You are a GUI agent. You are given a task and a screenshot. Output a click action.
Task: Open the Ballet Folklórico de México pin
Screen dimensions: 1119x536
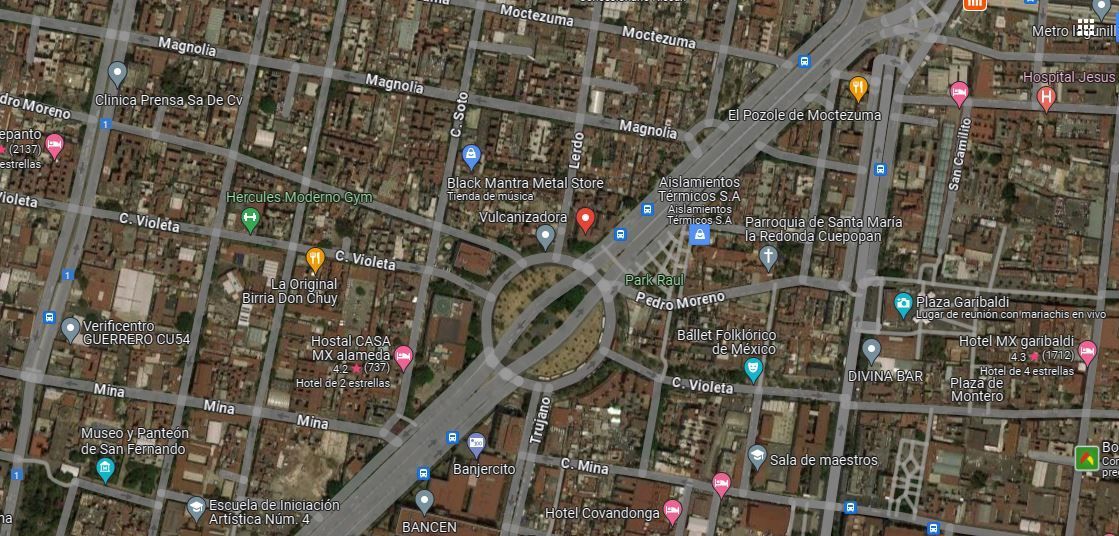click(753, 370)
